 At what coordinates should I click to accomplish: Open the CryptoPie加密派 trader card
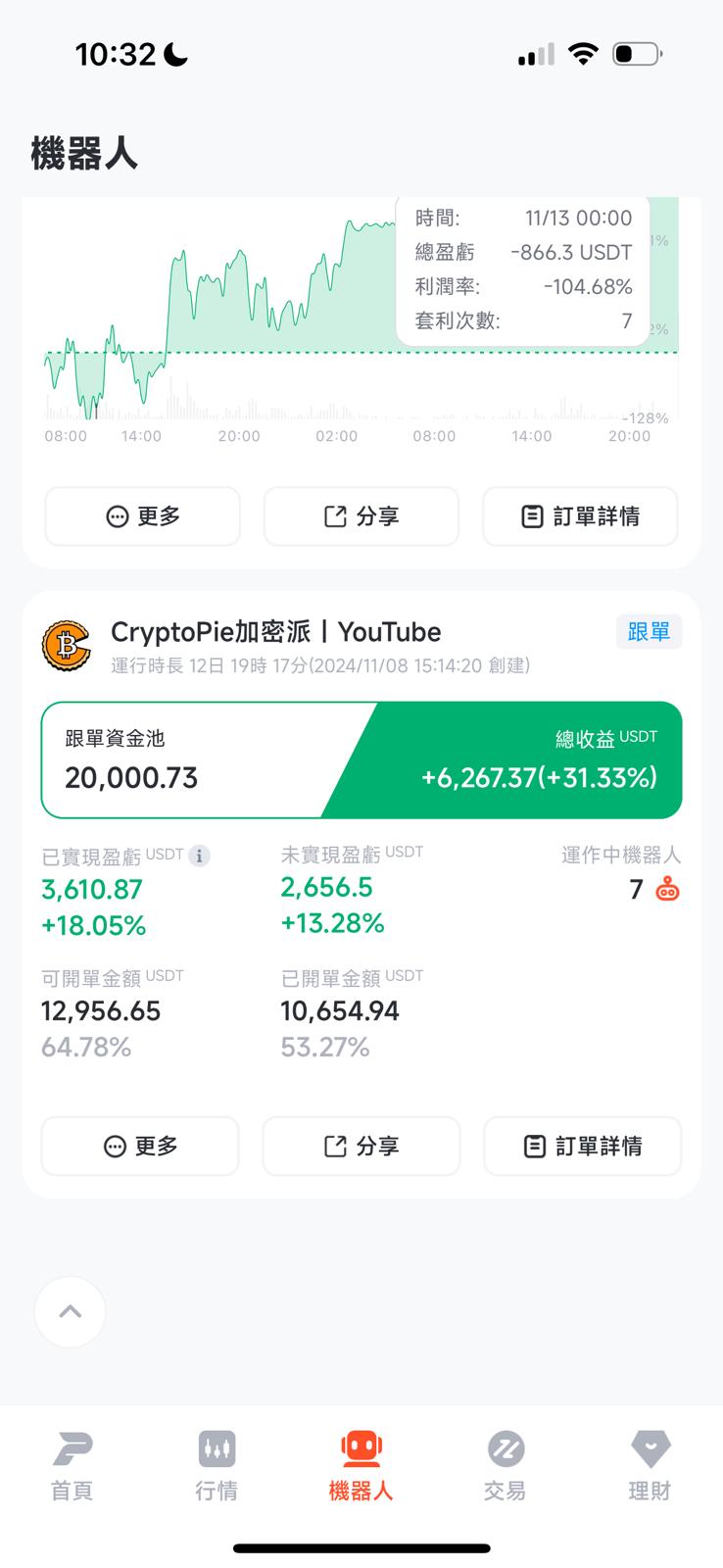275,632
